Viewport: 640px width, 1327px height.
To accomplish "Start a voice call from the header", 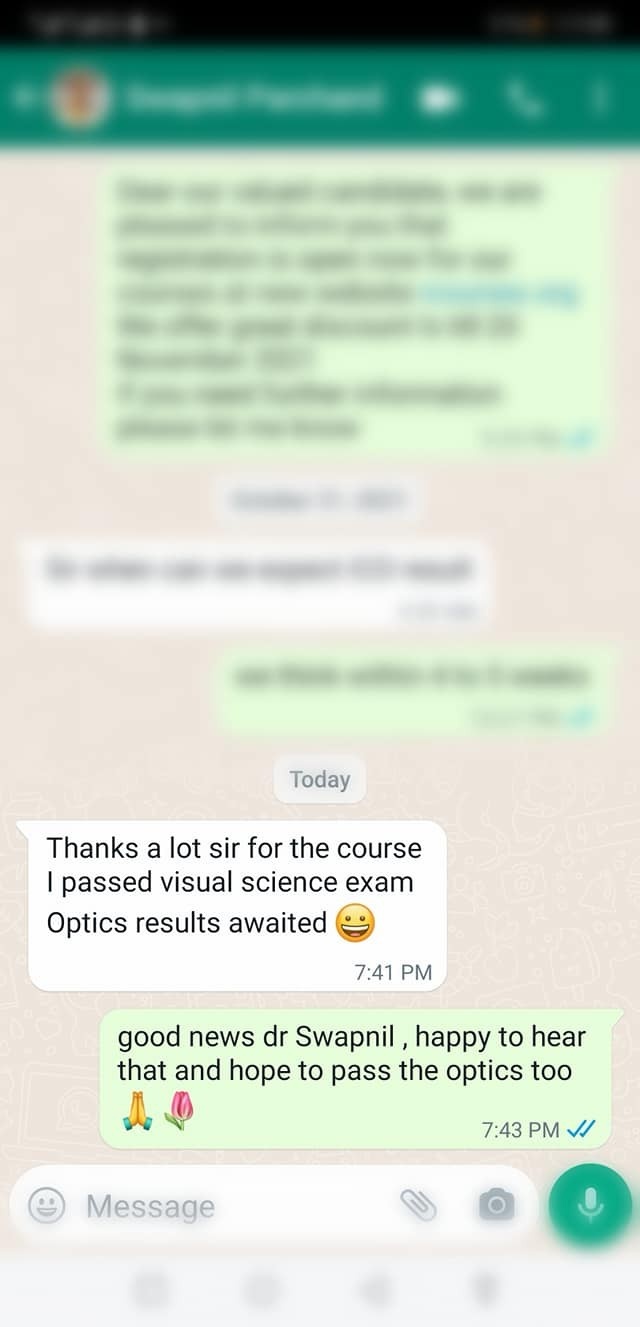I will click(522, 98).
